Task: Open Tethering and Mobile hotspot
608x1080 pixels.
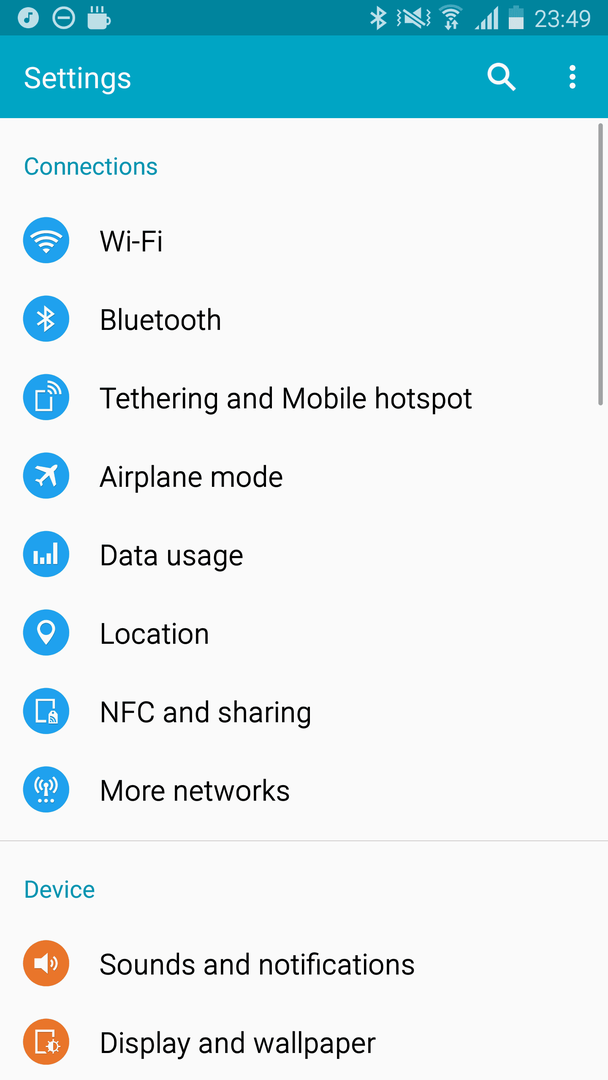Action: (x=304, y=398)
